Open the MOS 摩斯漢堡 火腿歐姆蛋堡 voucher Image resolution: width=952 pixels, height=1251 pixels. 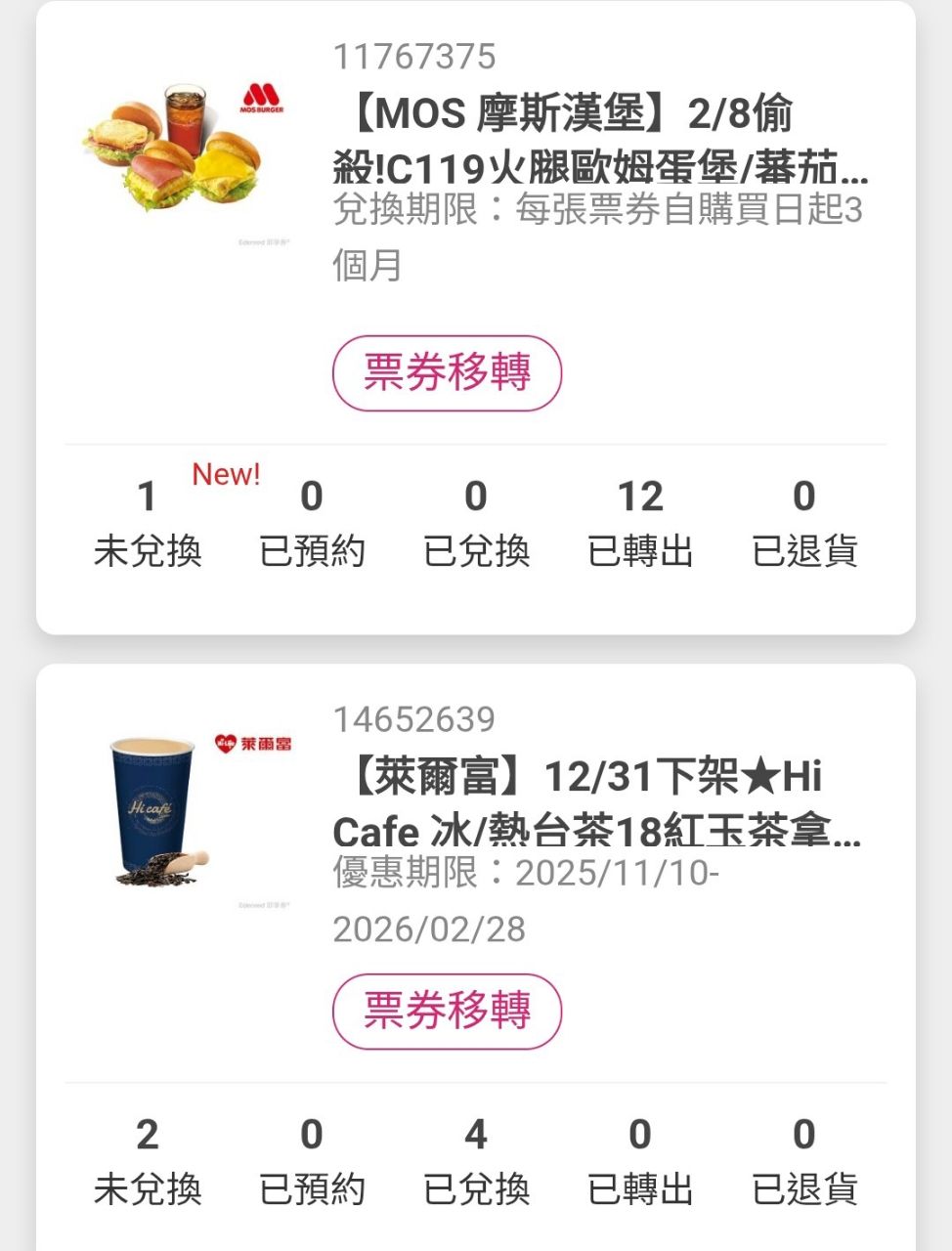pyautogui.click(x=600, y=142)
